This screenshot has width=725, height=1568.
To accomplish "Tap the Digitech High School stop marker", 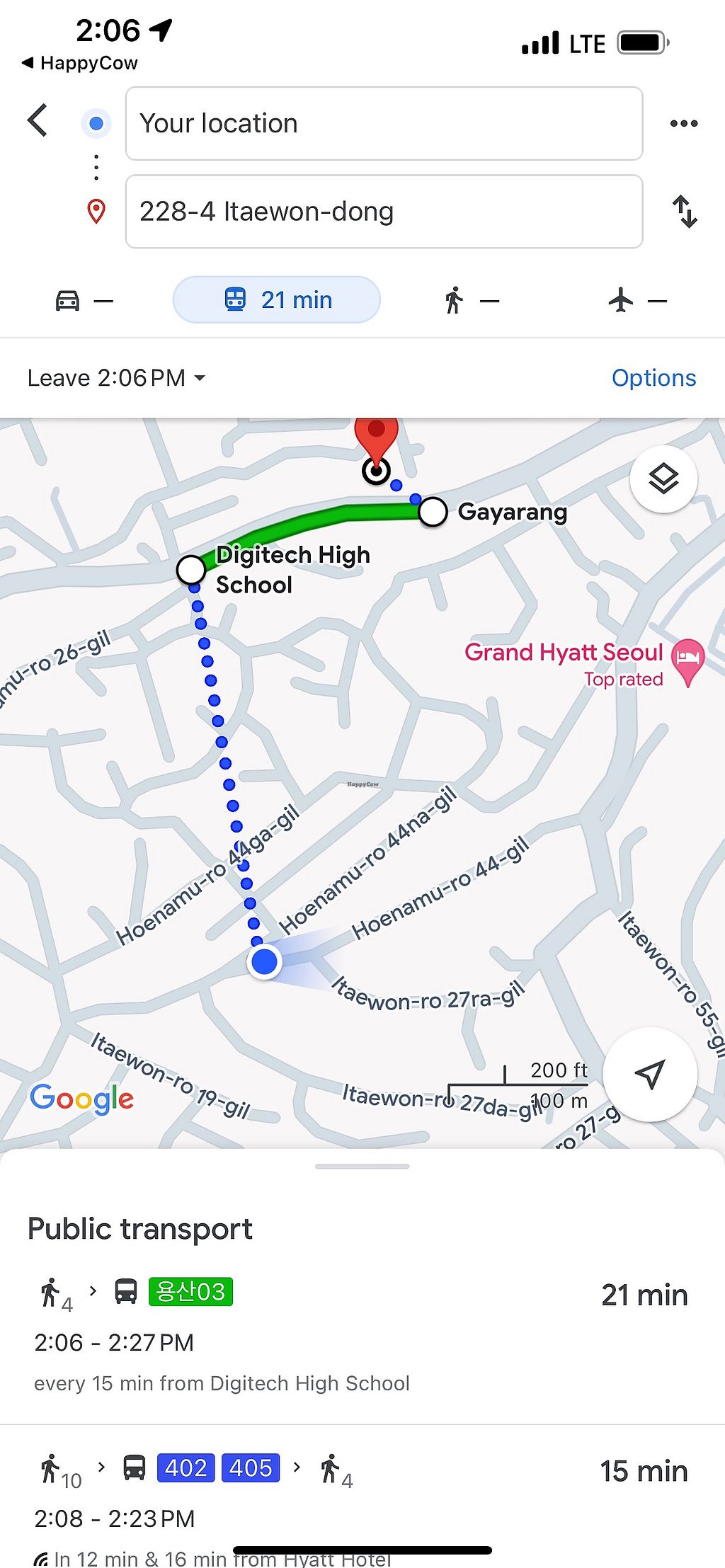I will point(191,569).
